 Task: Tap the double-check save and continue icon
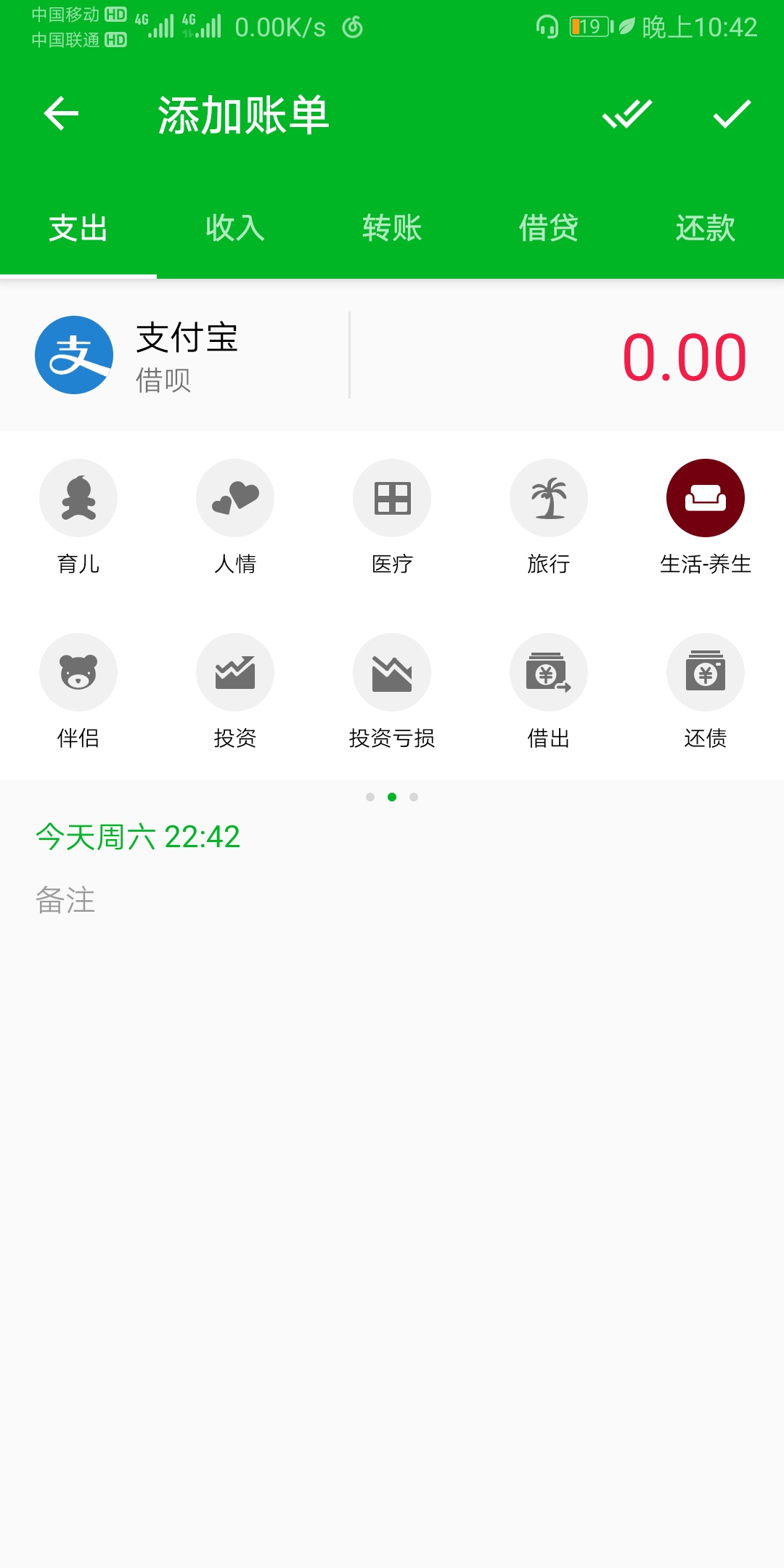(627, 114)
